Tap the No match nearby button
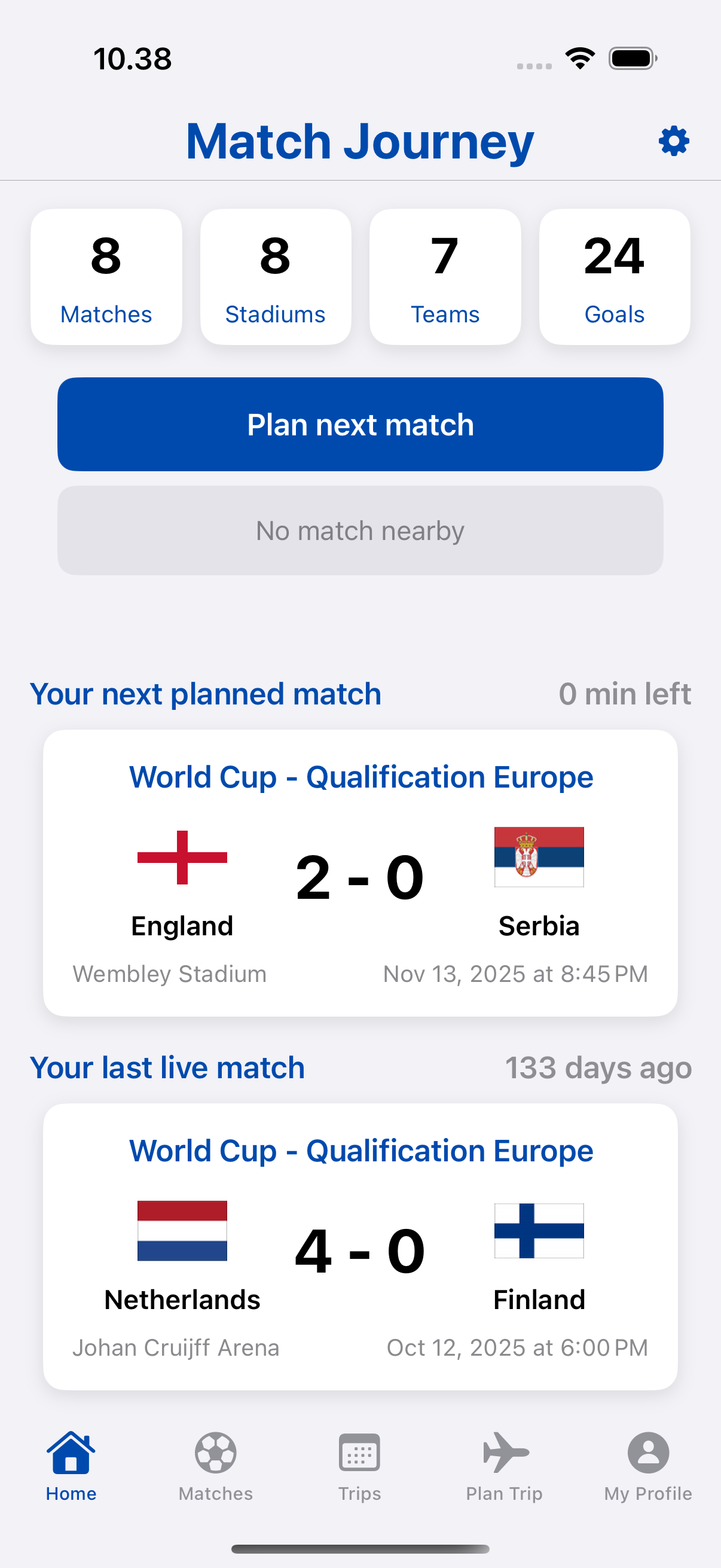The image size is (721, 1568). click(360, 530)
